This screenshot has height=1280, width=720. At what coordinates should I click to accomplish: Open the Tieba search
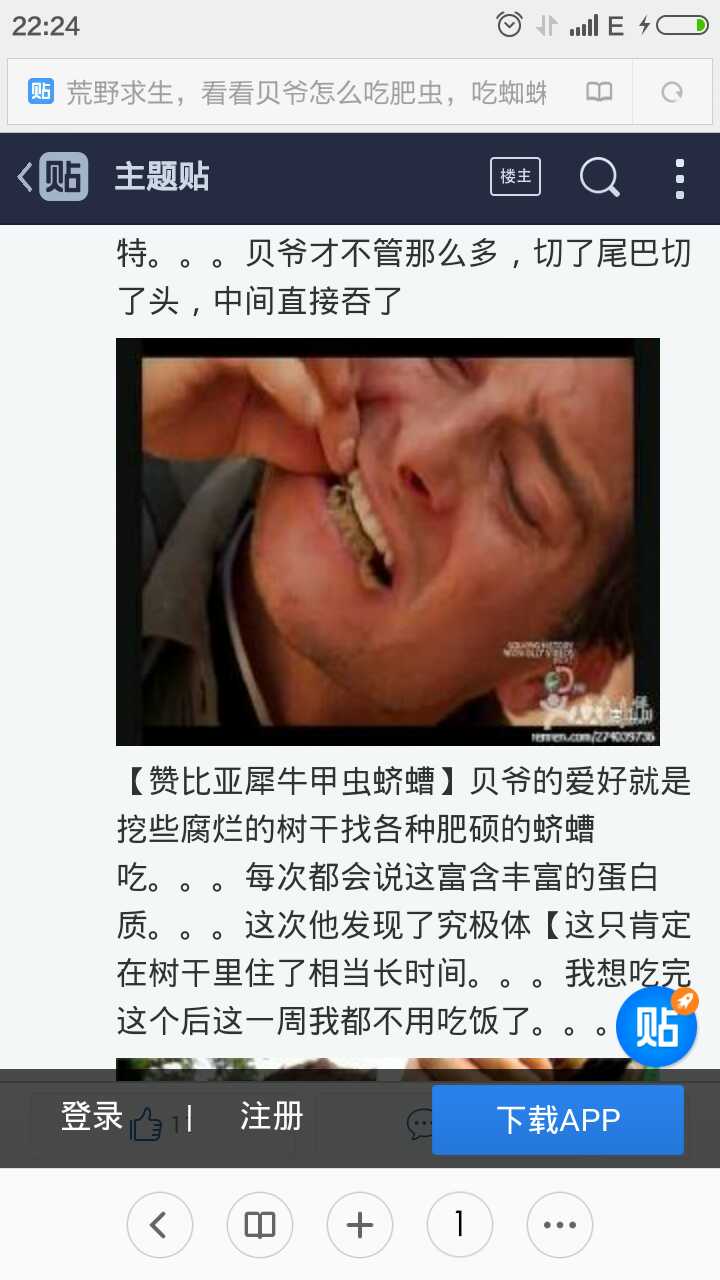pyautogui.click(x=600, y=177)
